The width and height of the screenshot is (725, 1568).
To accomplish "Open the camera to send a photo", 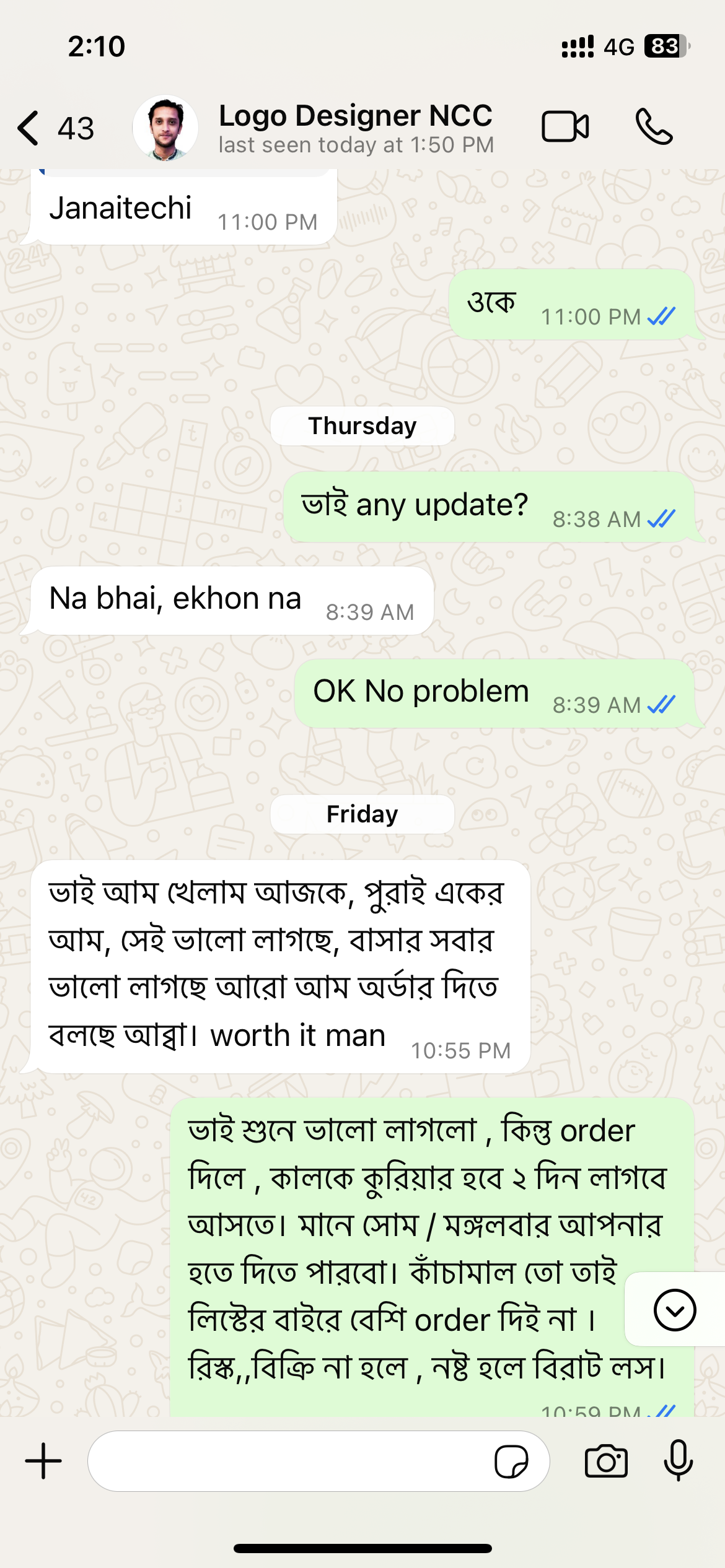I will coord(606,1461).
